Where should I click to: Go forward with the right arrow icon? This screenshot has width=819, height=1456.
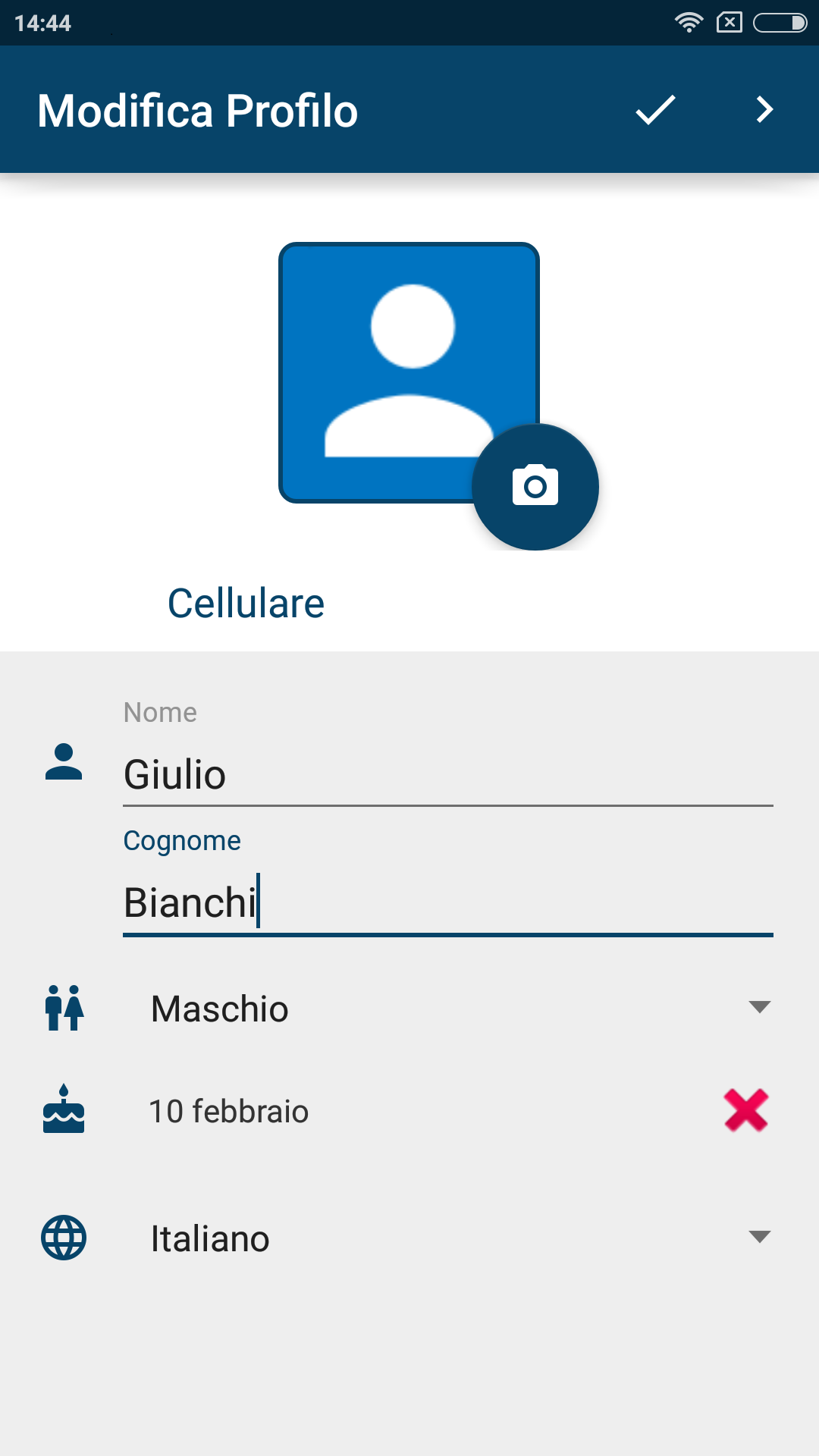[764, 110]
